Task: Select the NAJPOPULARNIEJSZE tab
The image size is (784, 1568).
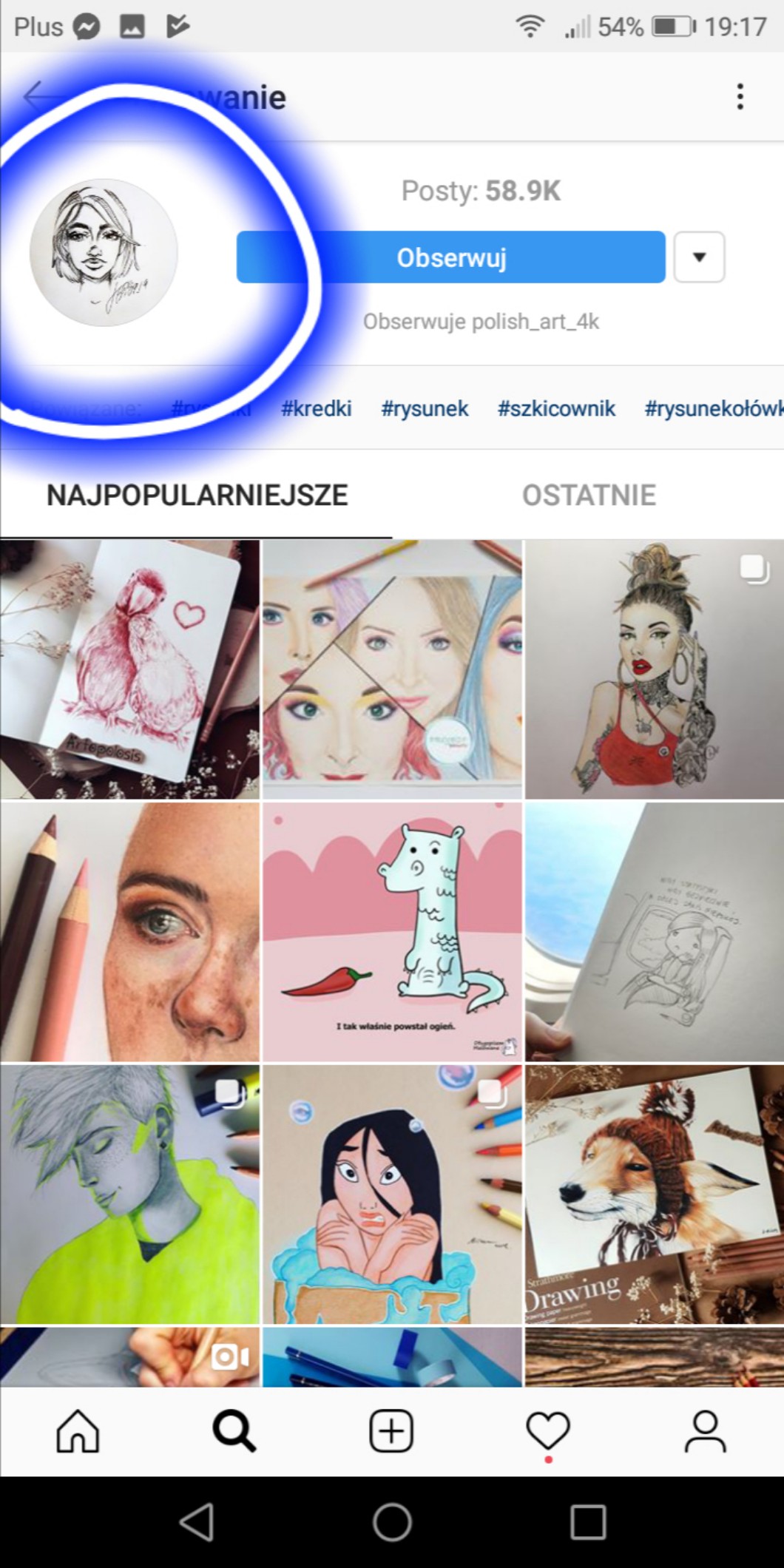Action: point(197,495)
